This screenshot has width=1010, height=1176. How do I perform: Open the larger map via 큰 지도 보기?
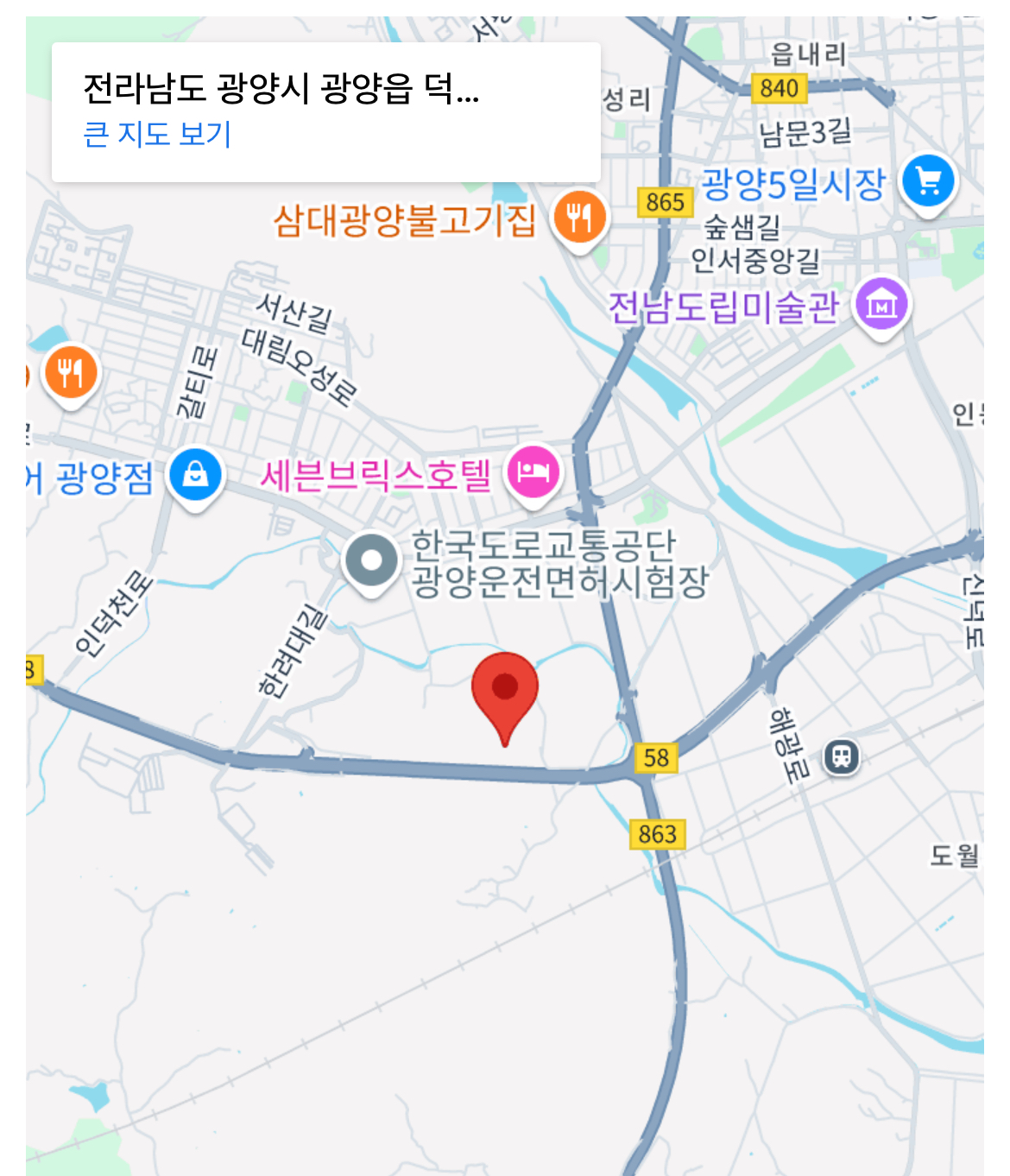point(157,135)
